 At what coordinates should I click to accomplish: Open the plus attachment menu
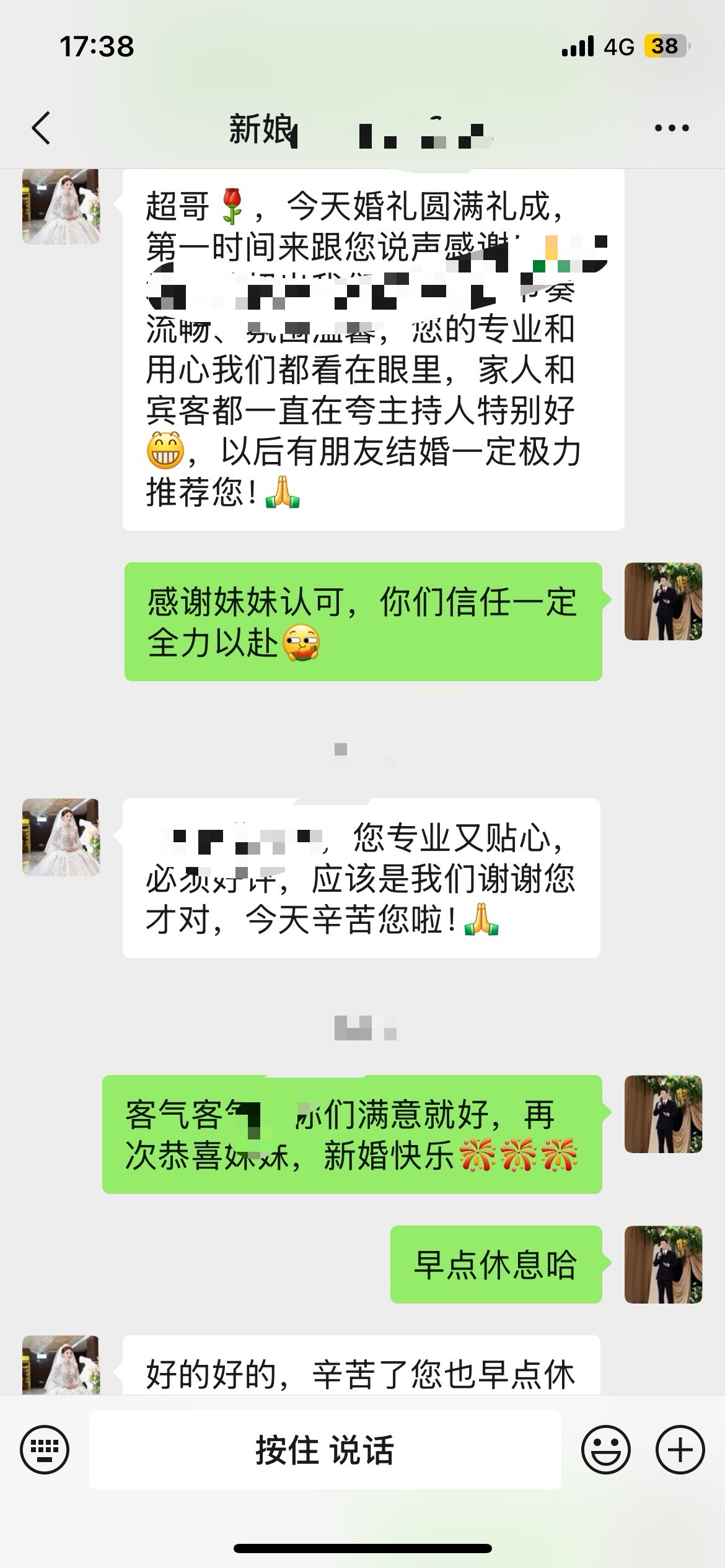point(680,1450)
